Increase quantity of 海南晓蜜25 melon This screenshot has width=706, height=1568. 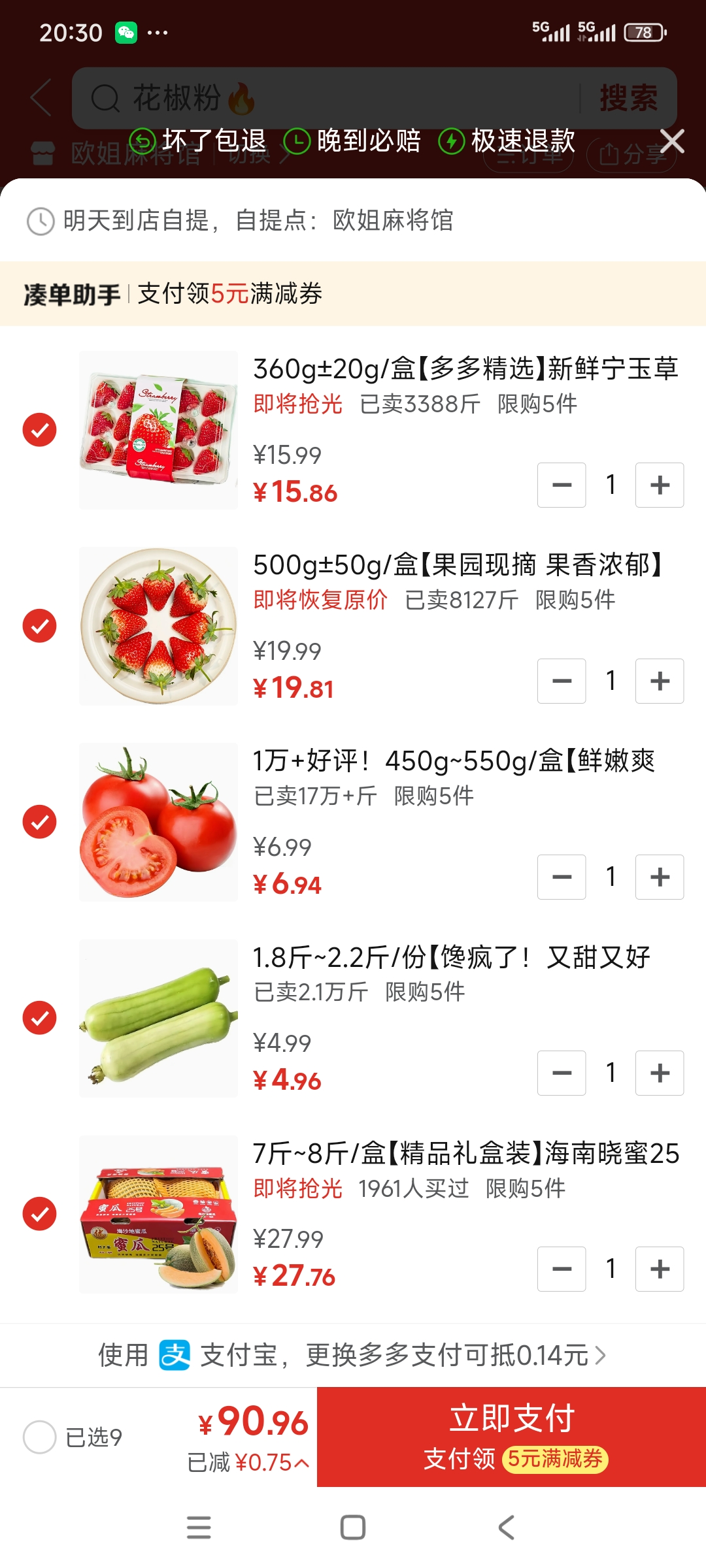pos(660,1269)
